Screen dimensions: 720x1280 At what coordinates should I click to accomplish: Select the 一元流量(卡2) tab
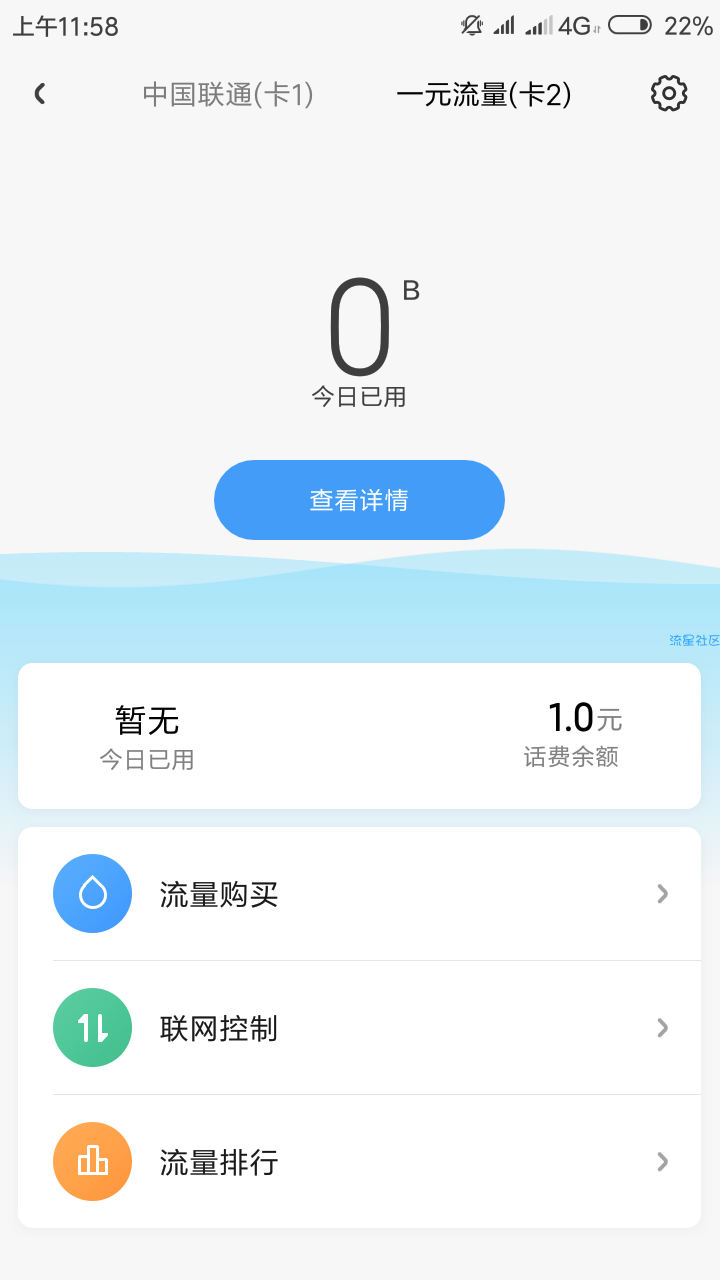coord(484,95)
